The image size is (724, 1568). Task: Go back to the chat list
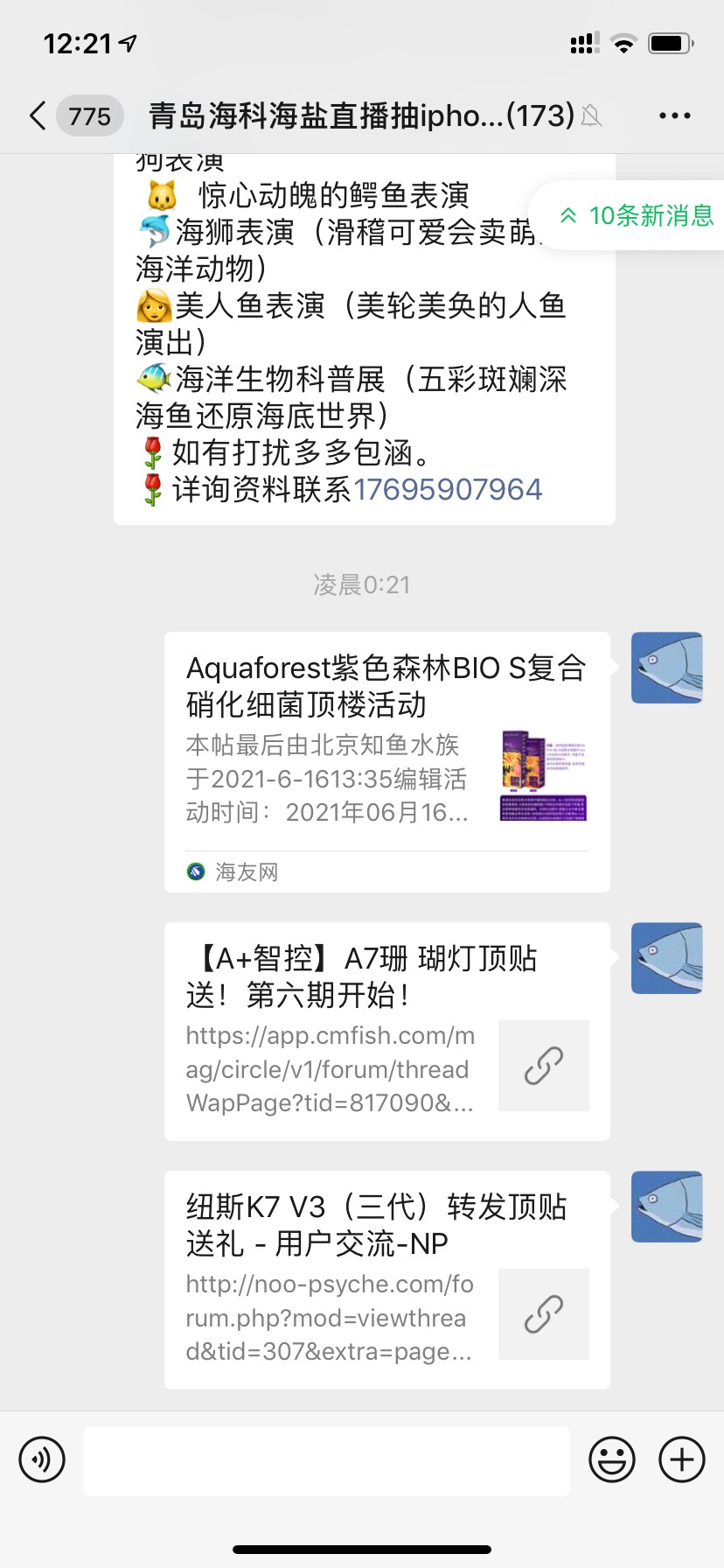pyautogui.click(x=38, y=115)
